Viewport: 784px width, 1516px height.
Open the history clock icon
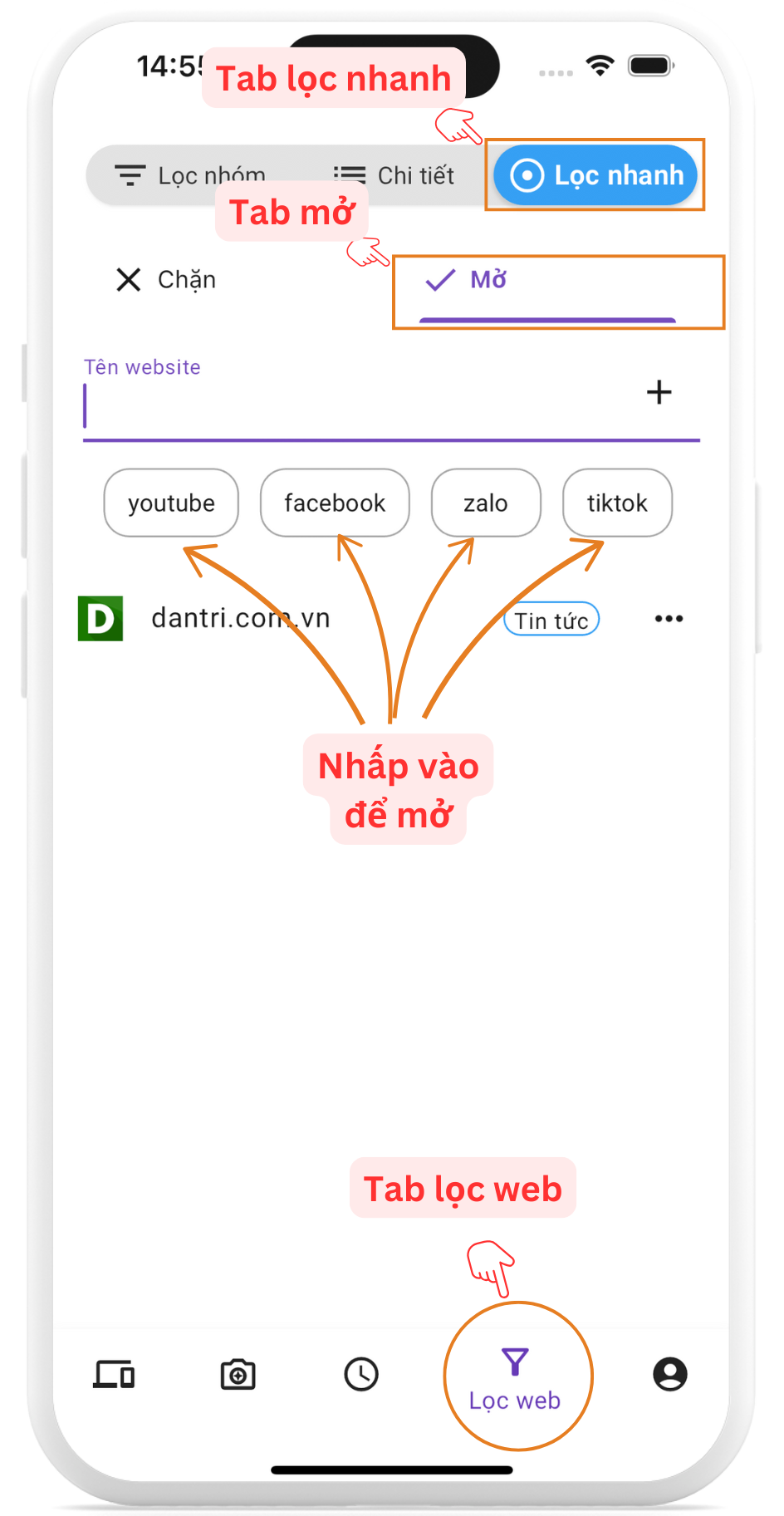pyautogui.click(x=361, y=1375)
